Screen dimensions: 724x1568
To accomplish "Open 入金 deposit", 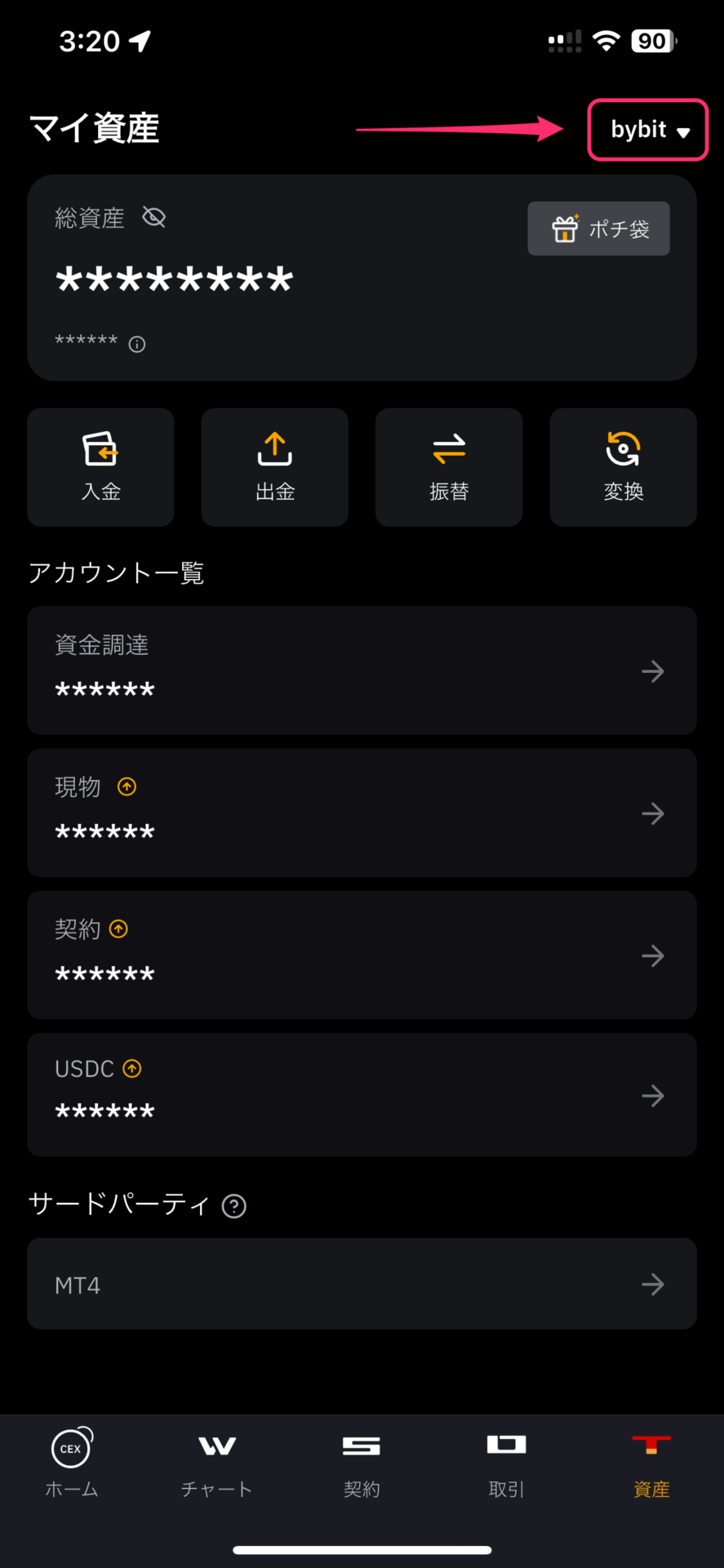I will pyautogui.click(x=100, y=467).
